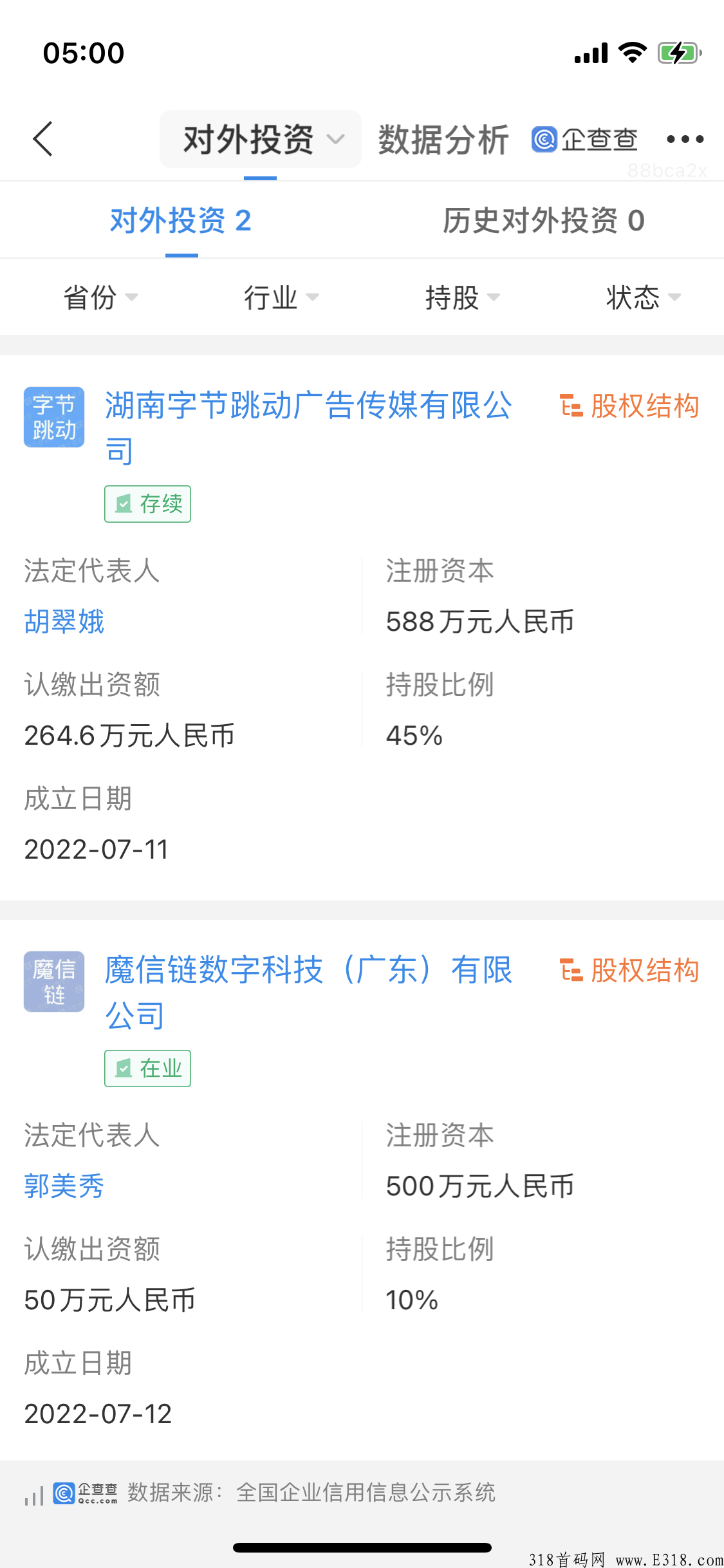Viewport: 724px width, 1568px height.
Task: View 股权结构 for 湖南字节跳动广告传媒
Action: click(629, 406)
